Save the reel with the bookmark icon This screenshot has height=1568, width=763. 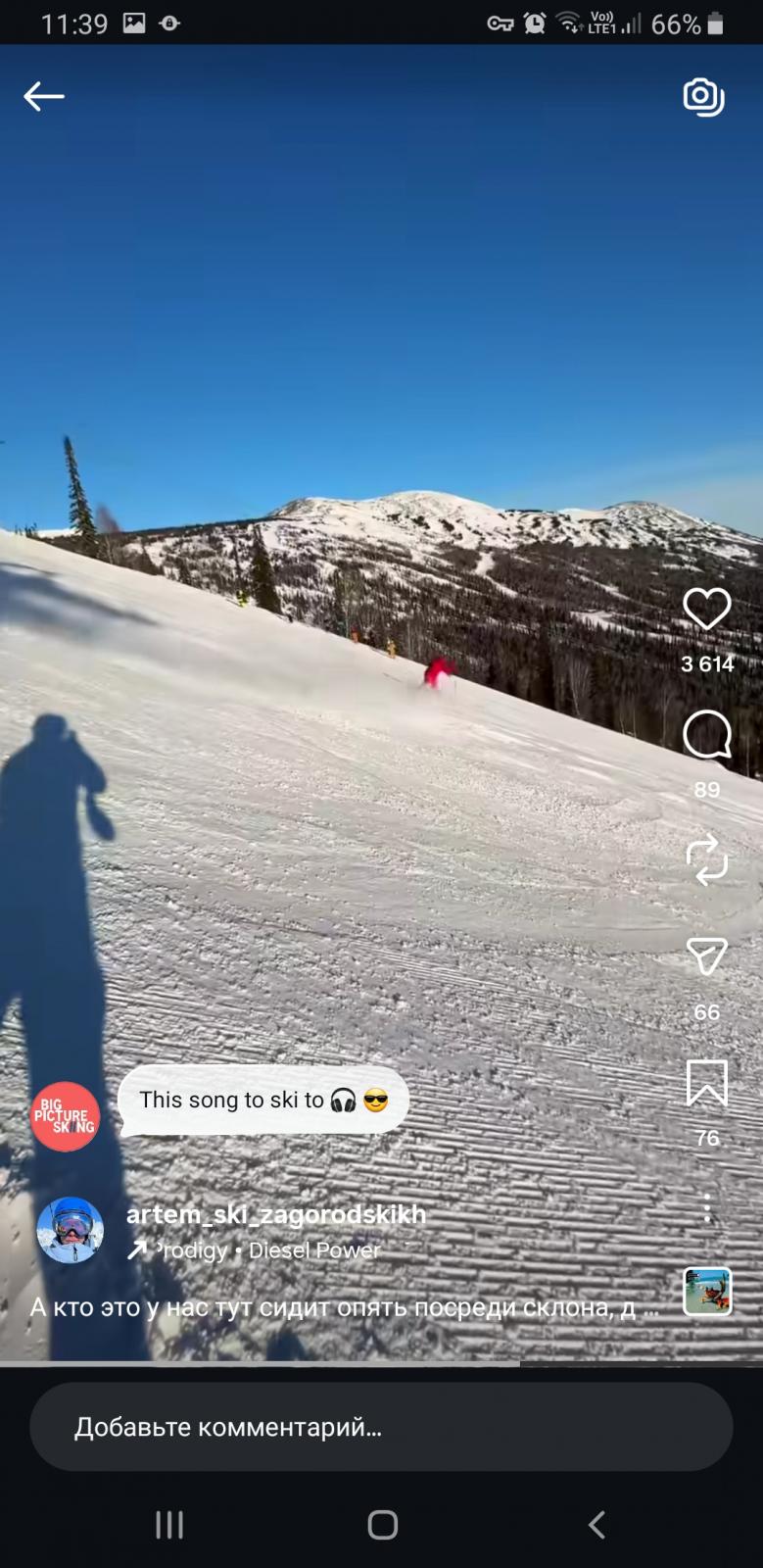point(706,1083)
